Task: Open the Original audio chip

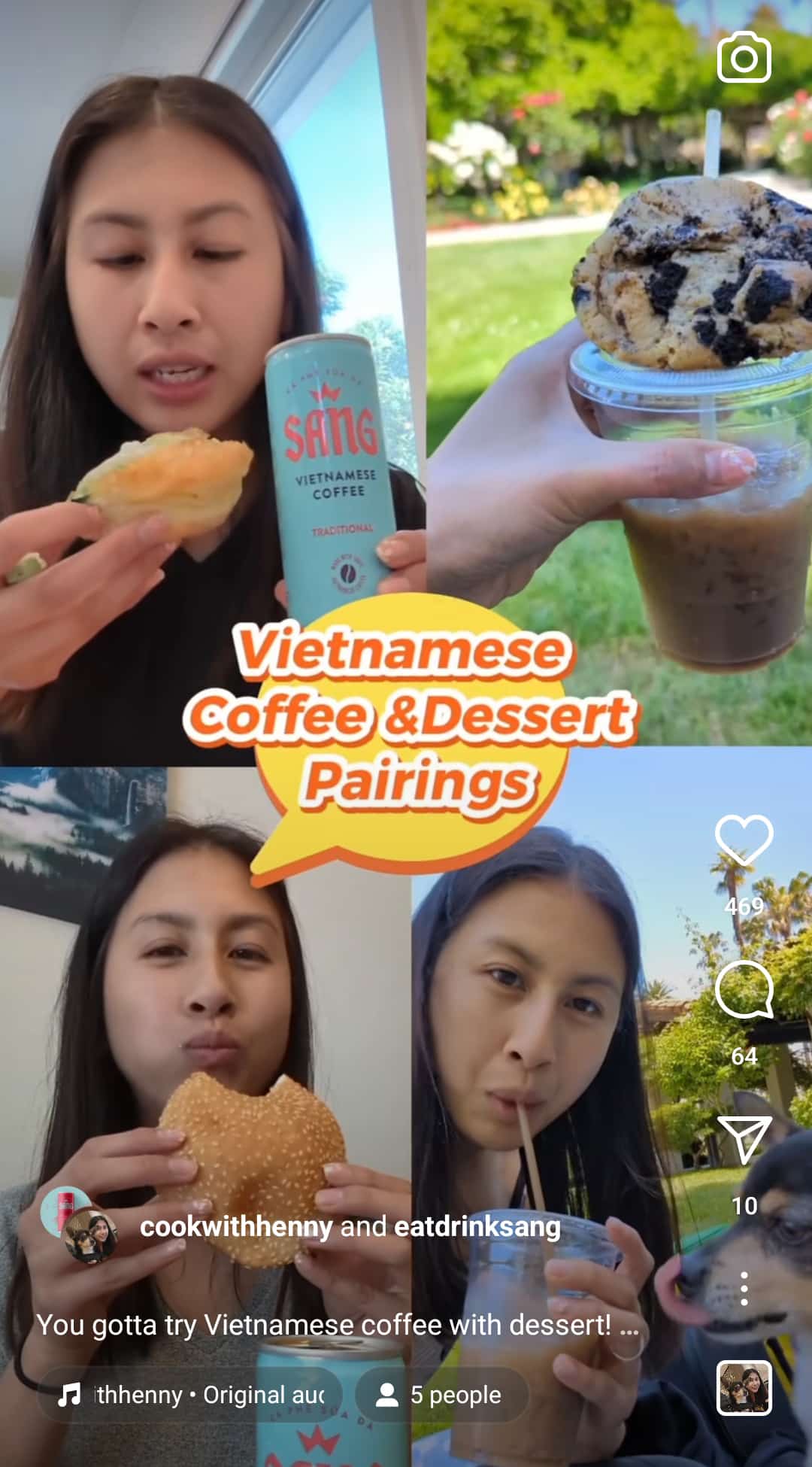Action: [191, 1395]
